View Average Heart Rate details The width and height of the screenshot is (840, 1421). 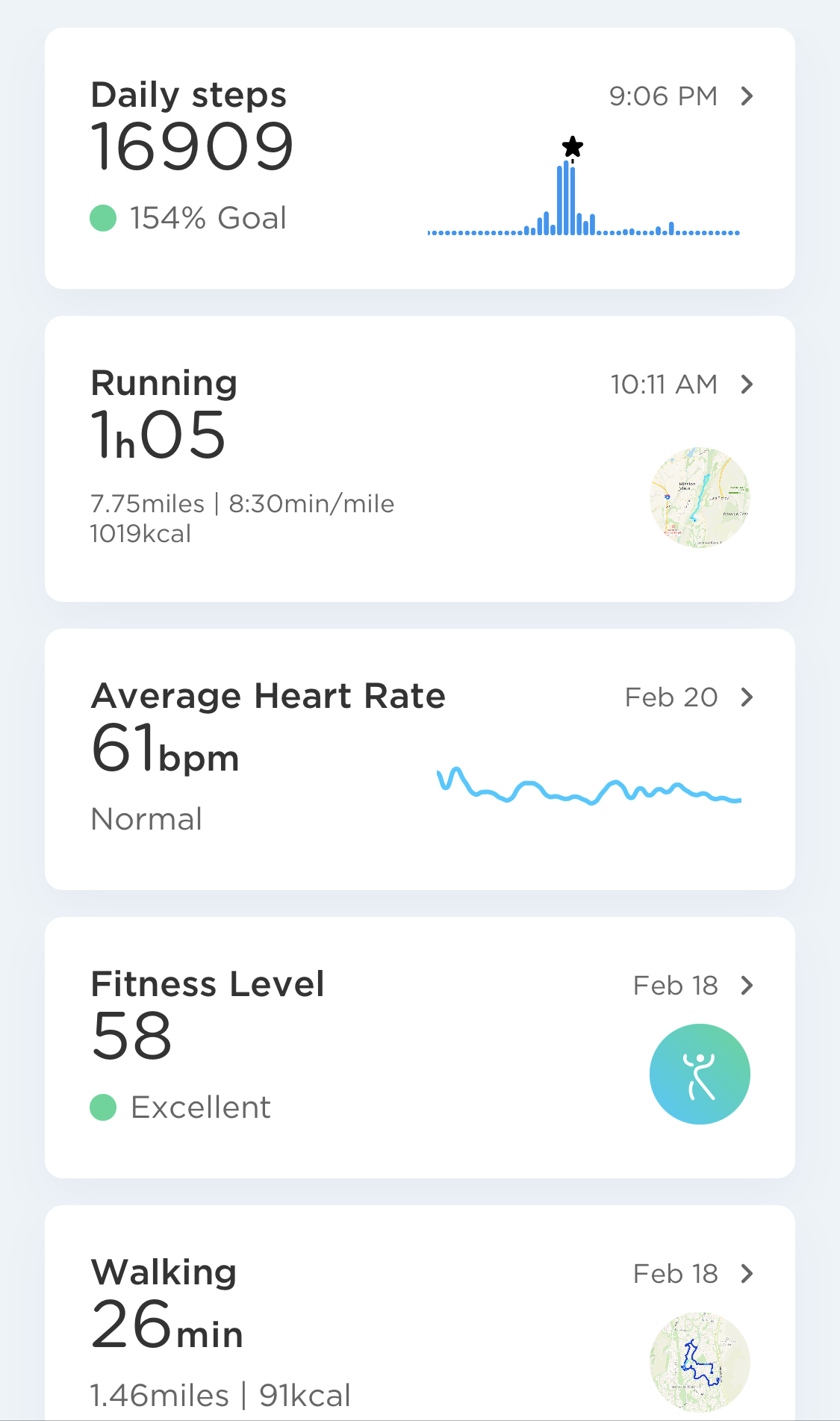click(420, 759)
